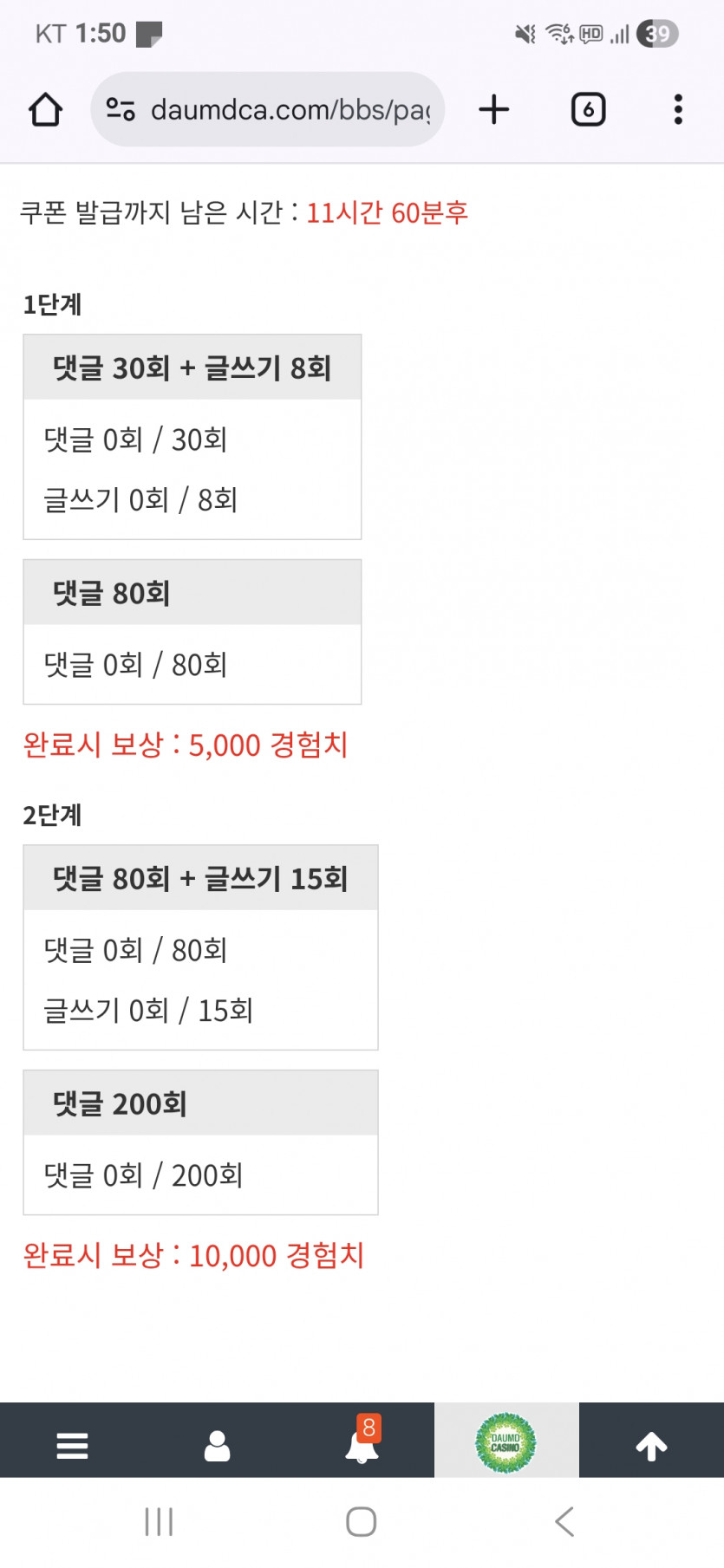Viewport: 724px width, 1568px height.
Task: Tap the browser home icon
Action: pos(46,109)
